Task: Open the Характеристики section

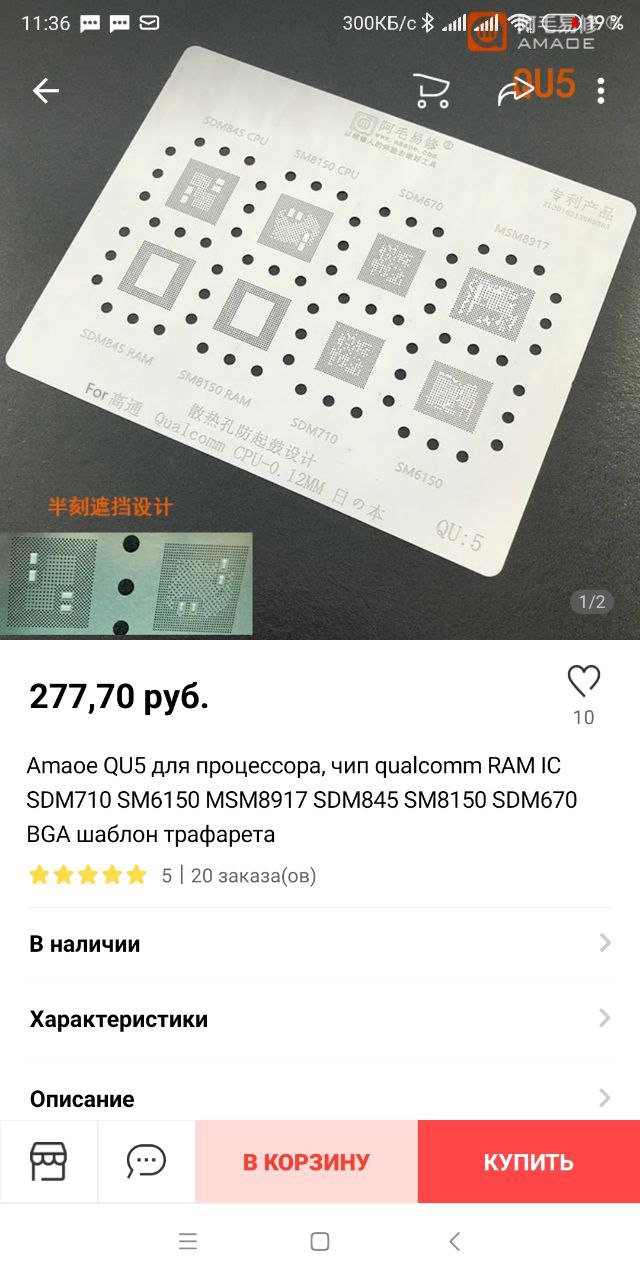Action: point(320,1019)
